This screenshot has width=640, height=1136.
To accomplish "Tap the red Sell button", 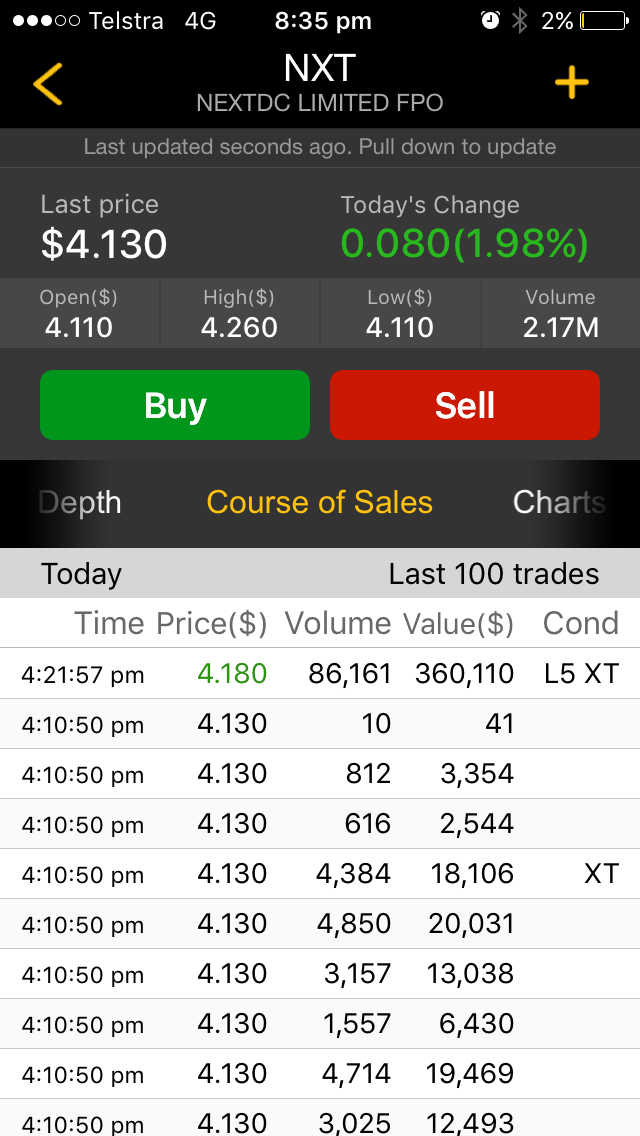I will (465, 405).
